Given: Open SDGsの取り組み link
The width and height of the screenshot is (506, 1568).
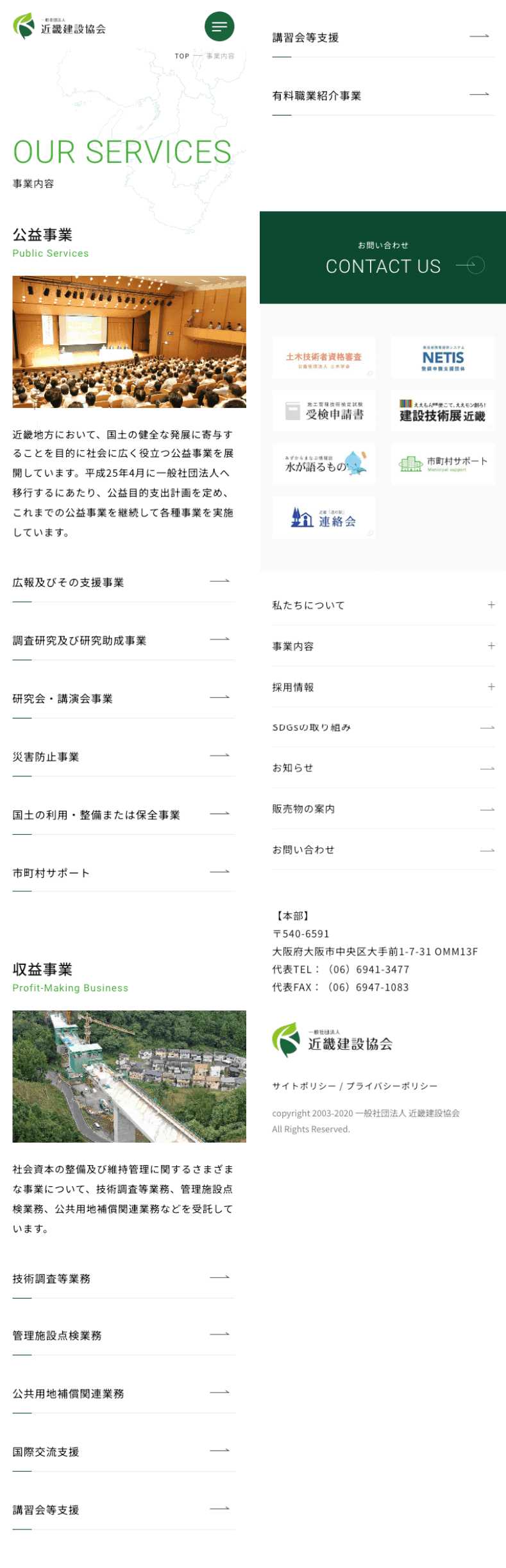Looking at the screenshot, I should 383,728.
